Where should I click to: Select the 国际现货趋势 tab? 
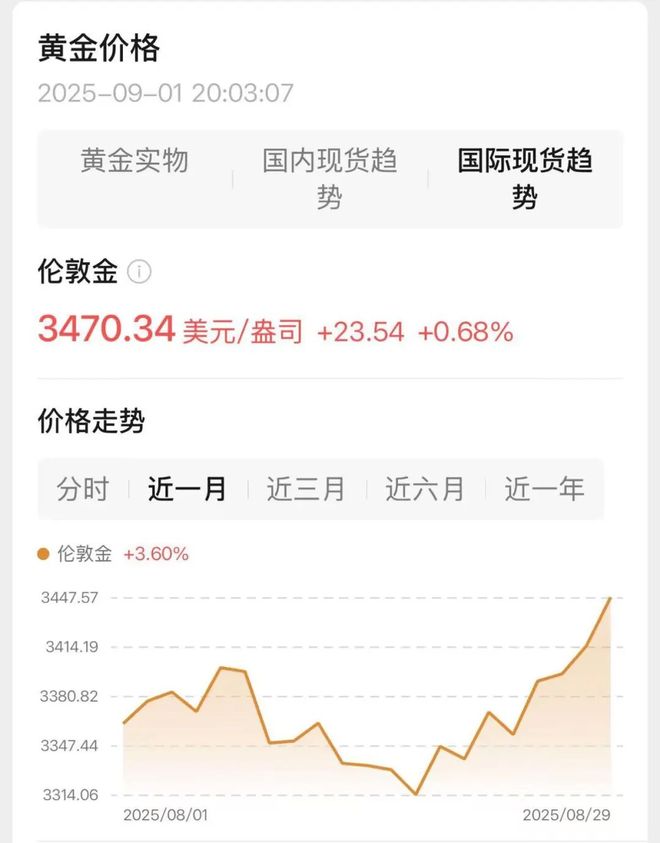pos(525,179)
